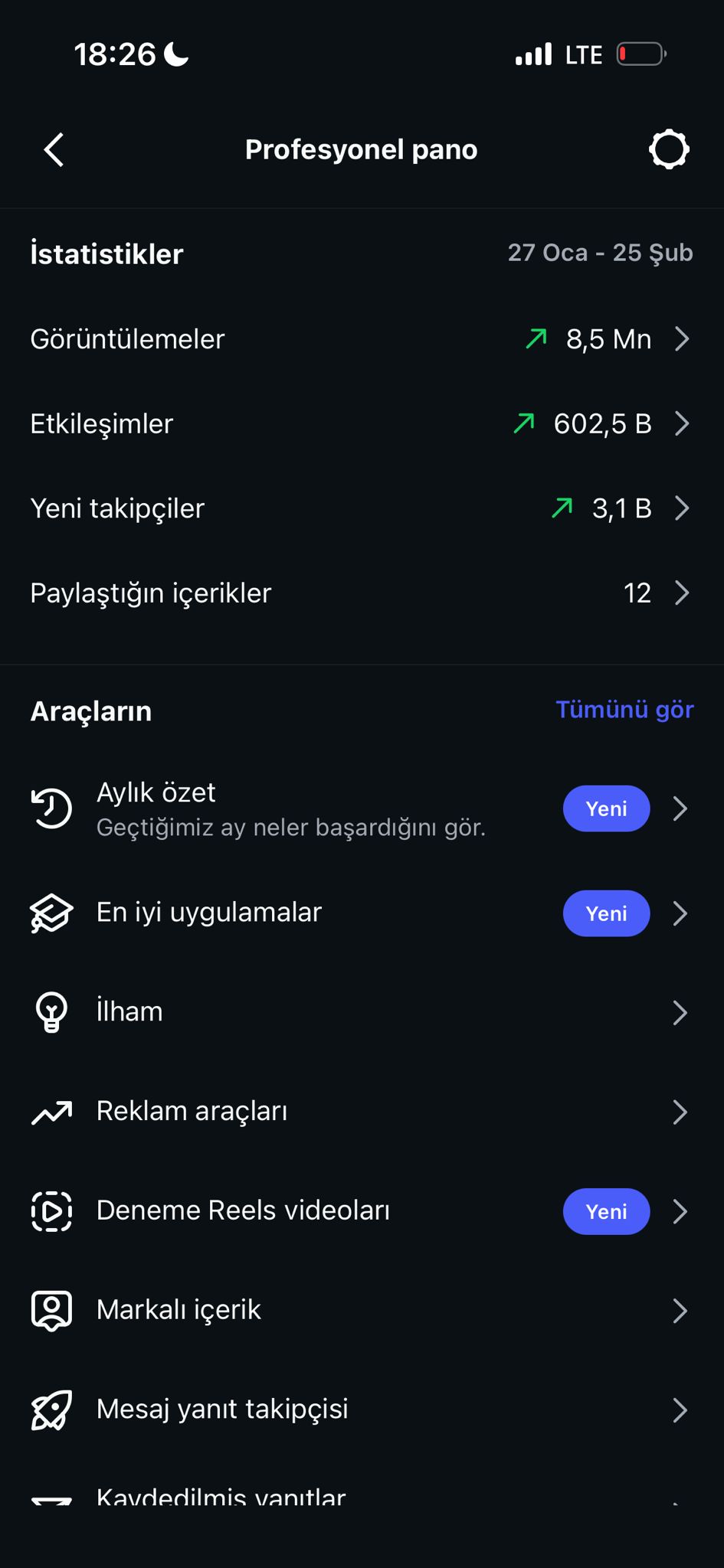The image size is (724, 1568).
Task: Go back from Profesyonel pano
Action: pyautogui.click(x=54, y=149)
